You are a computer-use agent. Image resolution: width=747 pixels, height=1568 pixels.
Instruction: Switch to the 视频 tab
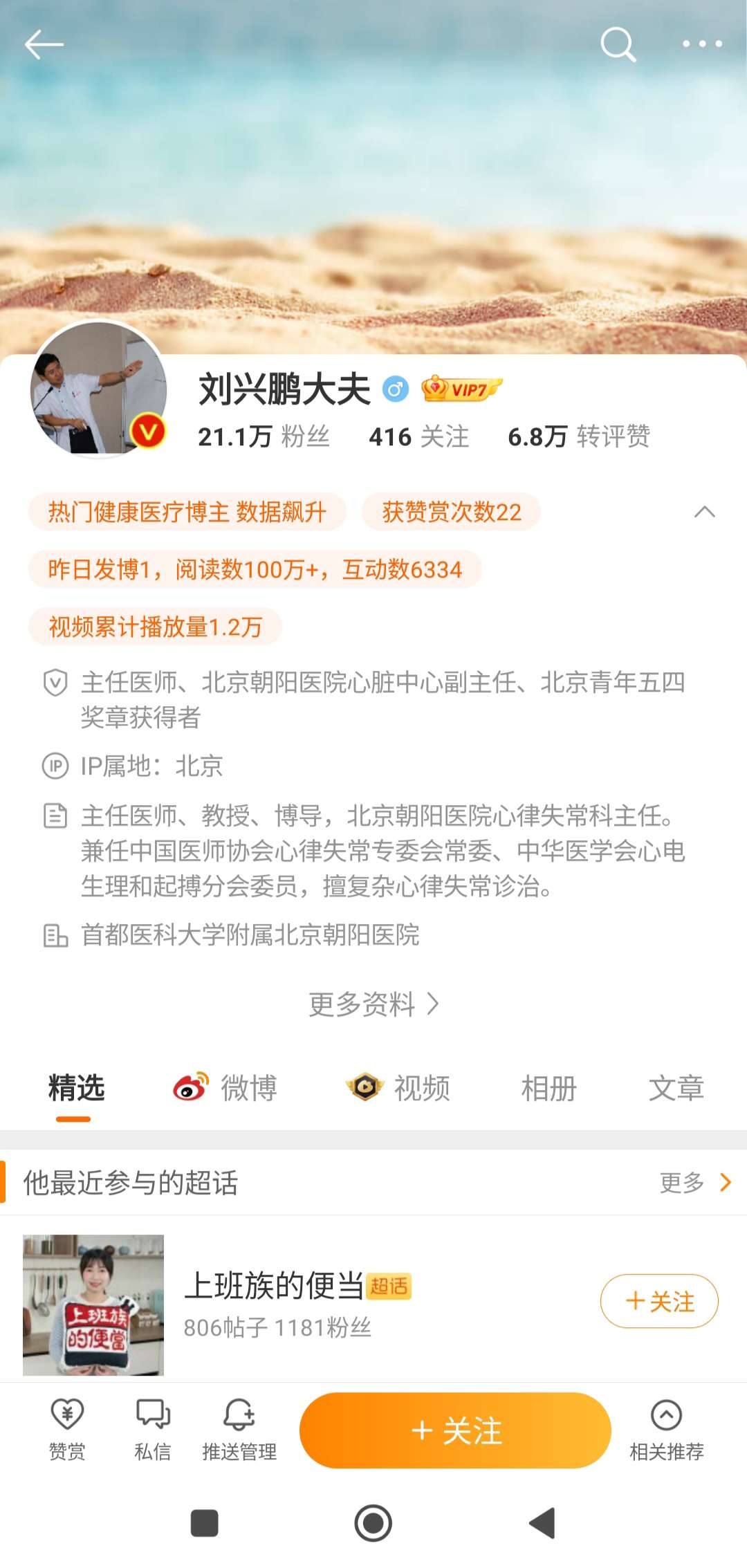pos(398,1088)
